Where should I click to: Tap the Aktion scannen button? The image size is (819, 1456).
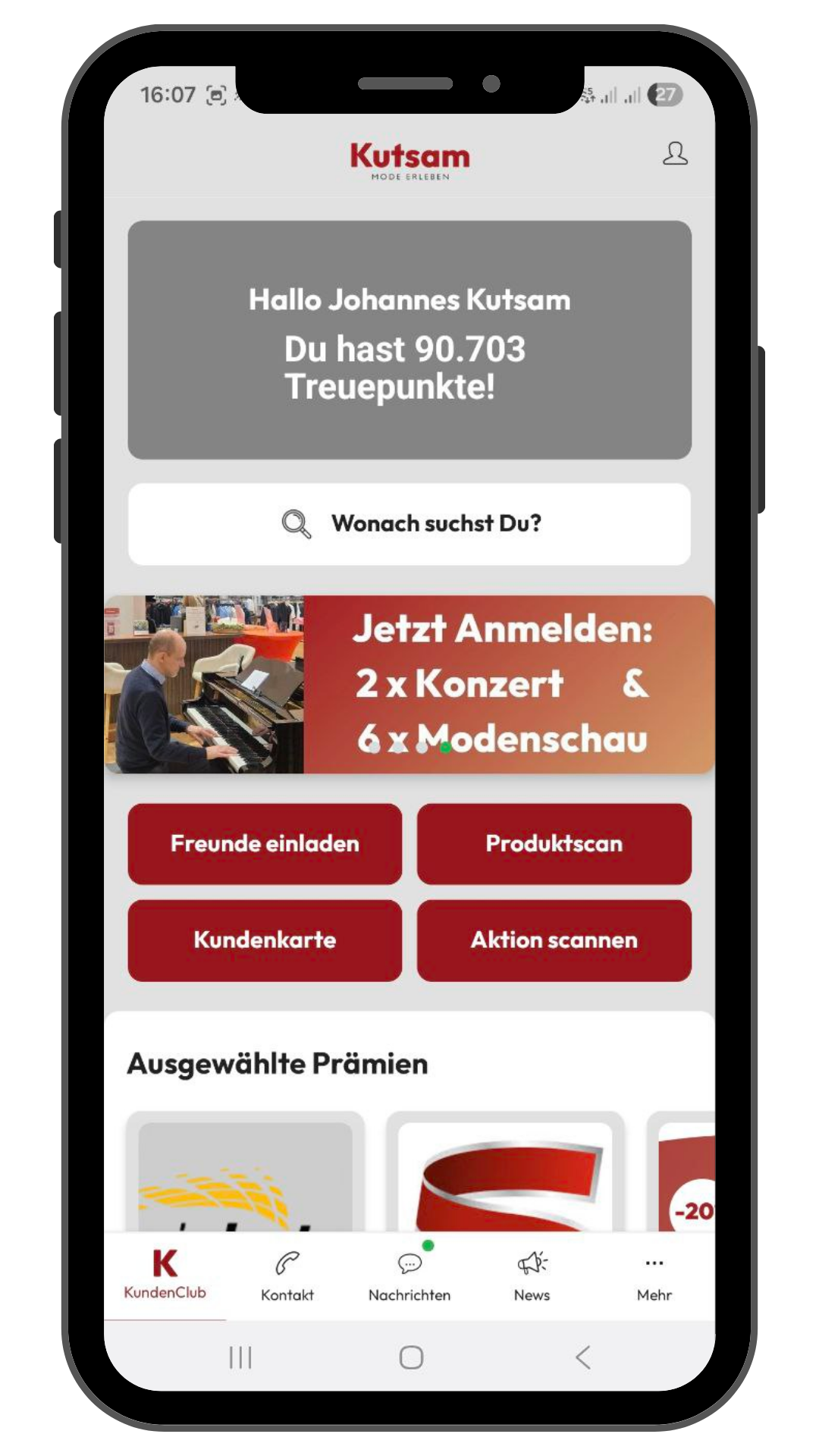coord(554,940)
